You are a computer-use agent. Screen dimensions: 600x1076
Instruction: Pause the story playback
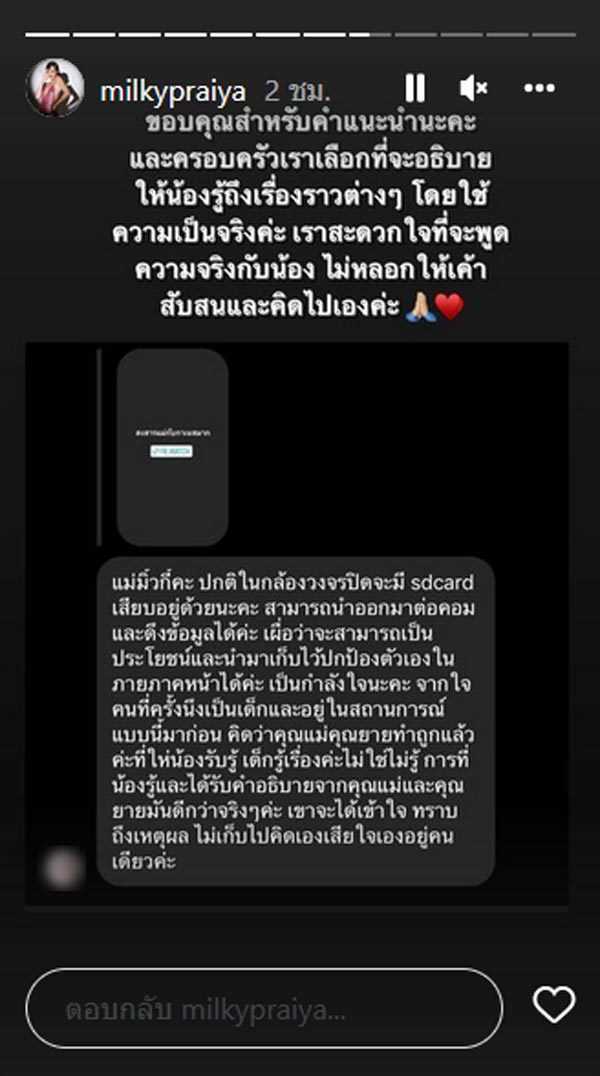point(414,89)
